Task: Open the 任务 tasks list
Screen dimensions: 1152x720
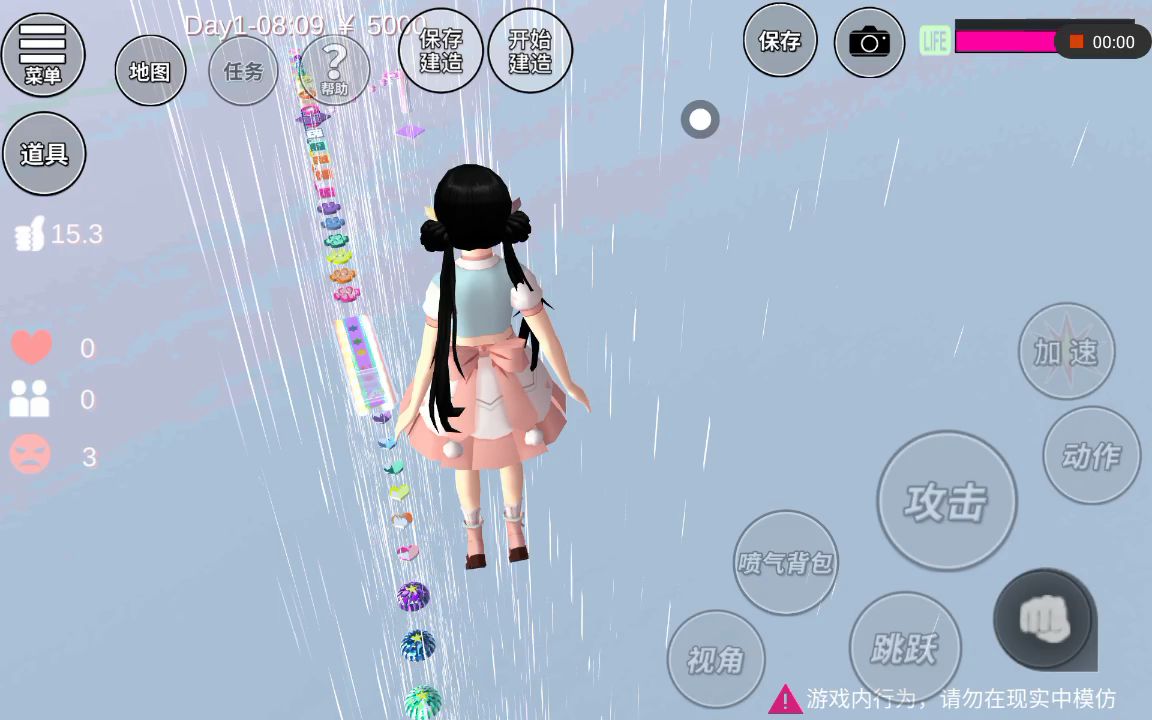Action: 243,71
